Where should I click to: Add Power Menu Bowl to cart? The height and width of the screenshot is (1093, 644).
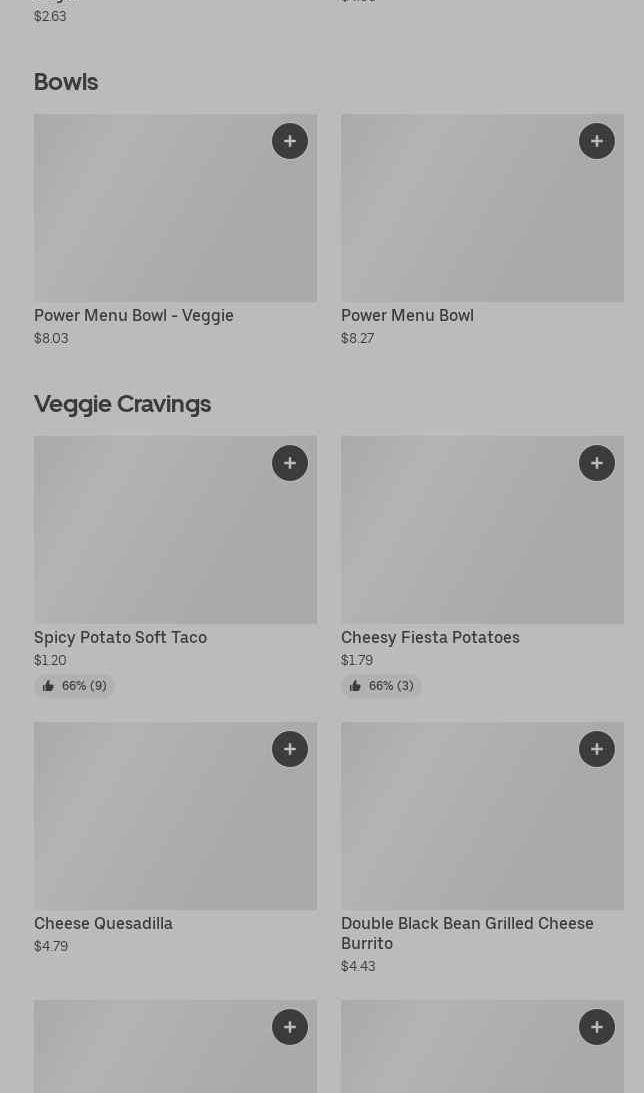[597, 141]
